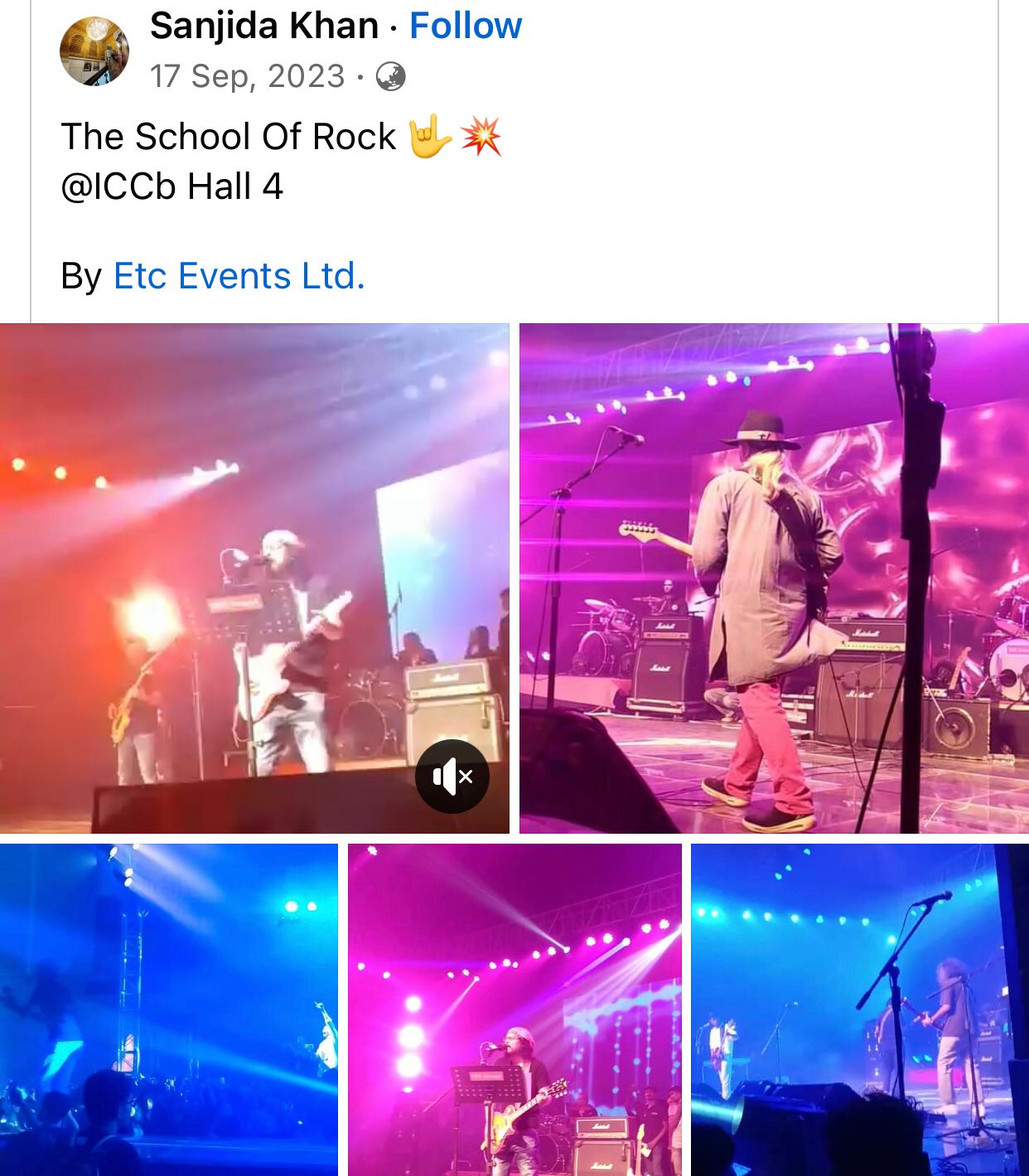Open Sanjida Khan's profile name
The image size is (1029, 1176).
[x=264, y=27]
